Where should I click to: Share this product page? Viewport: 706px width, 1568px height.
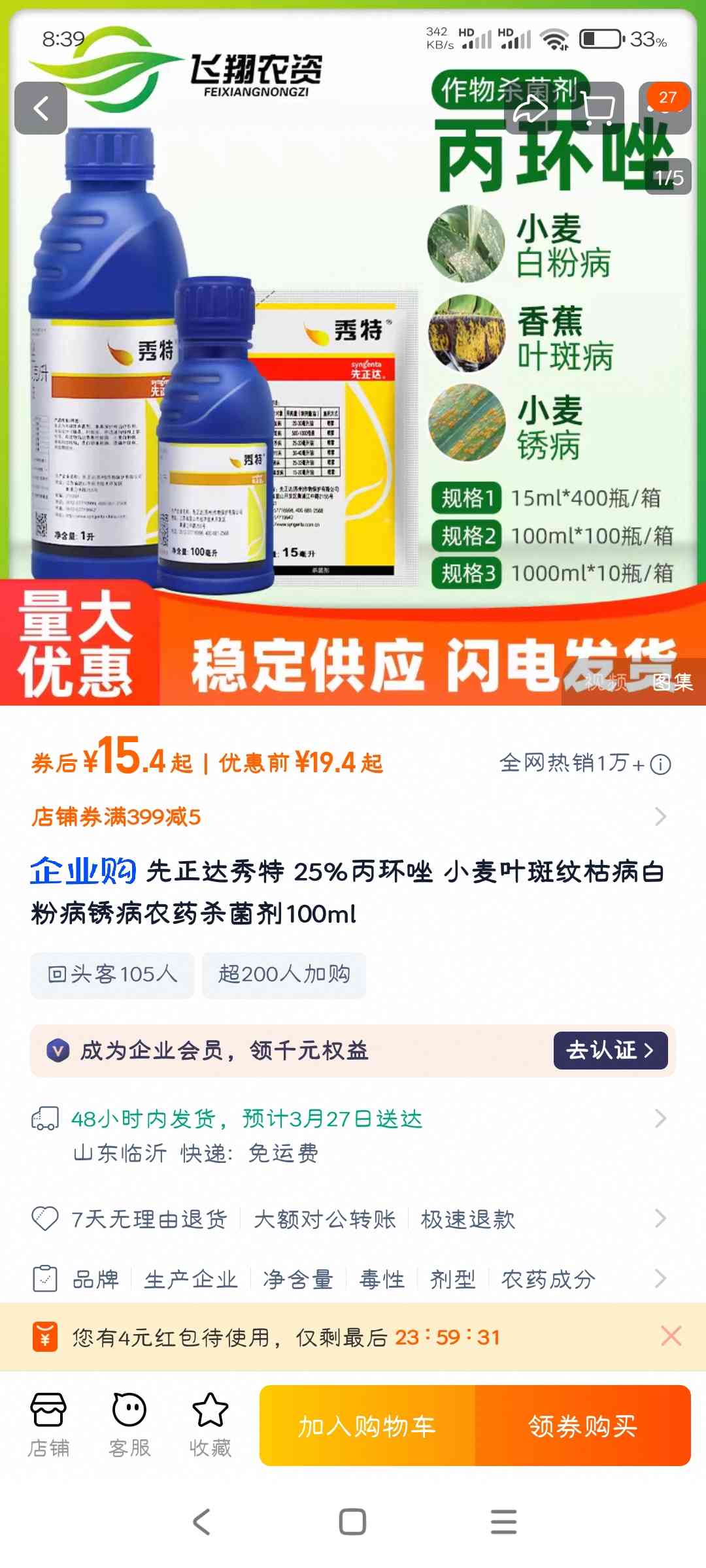point(531,108)
